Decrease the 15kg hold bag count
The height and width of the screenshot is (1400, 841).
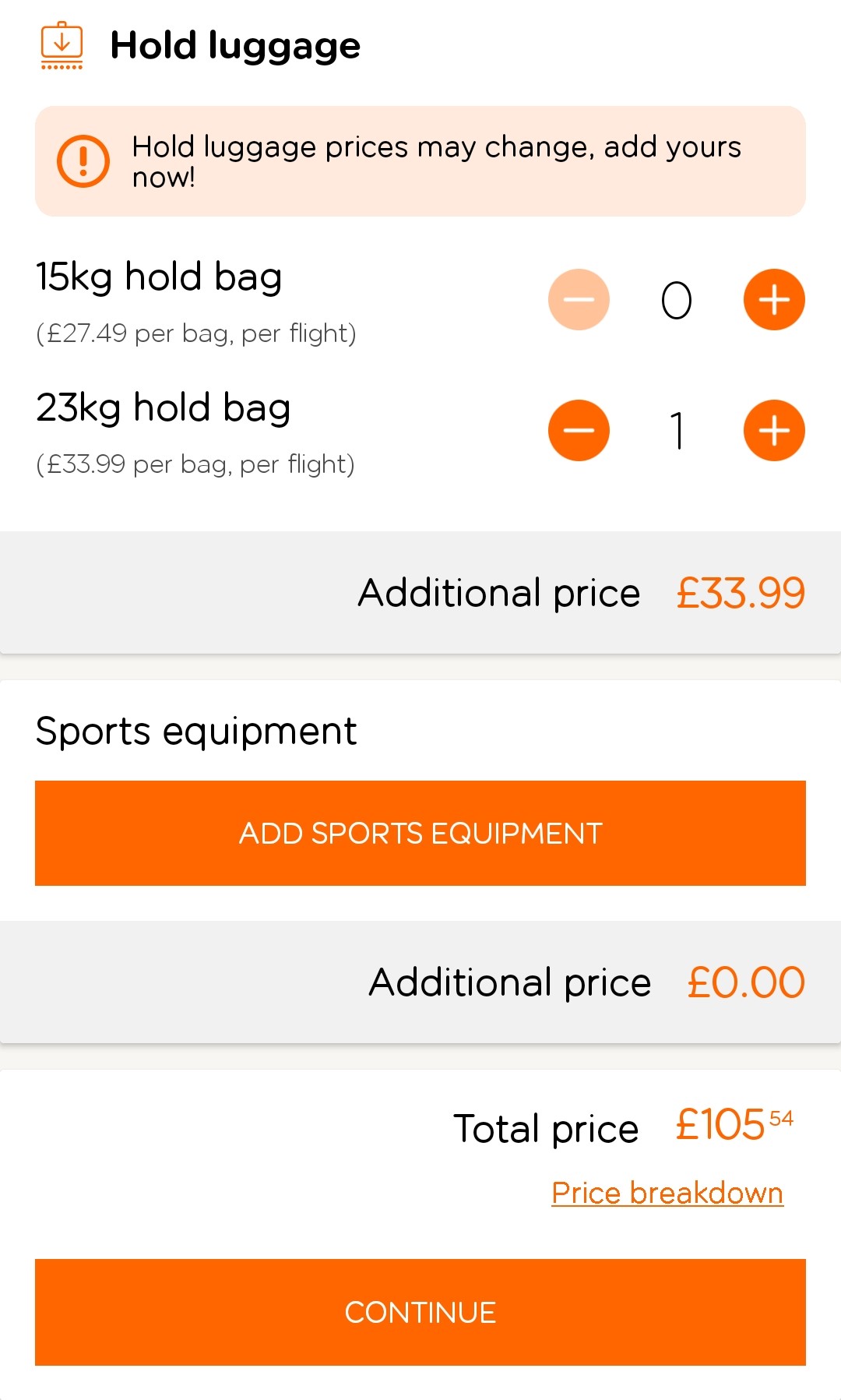(x=579, y=300)
